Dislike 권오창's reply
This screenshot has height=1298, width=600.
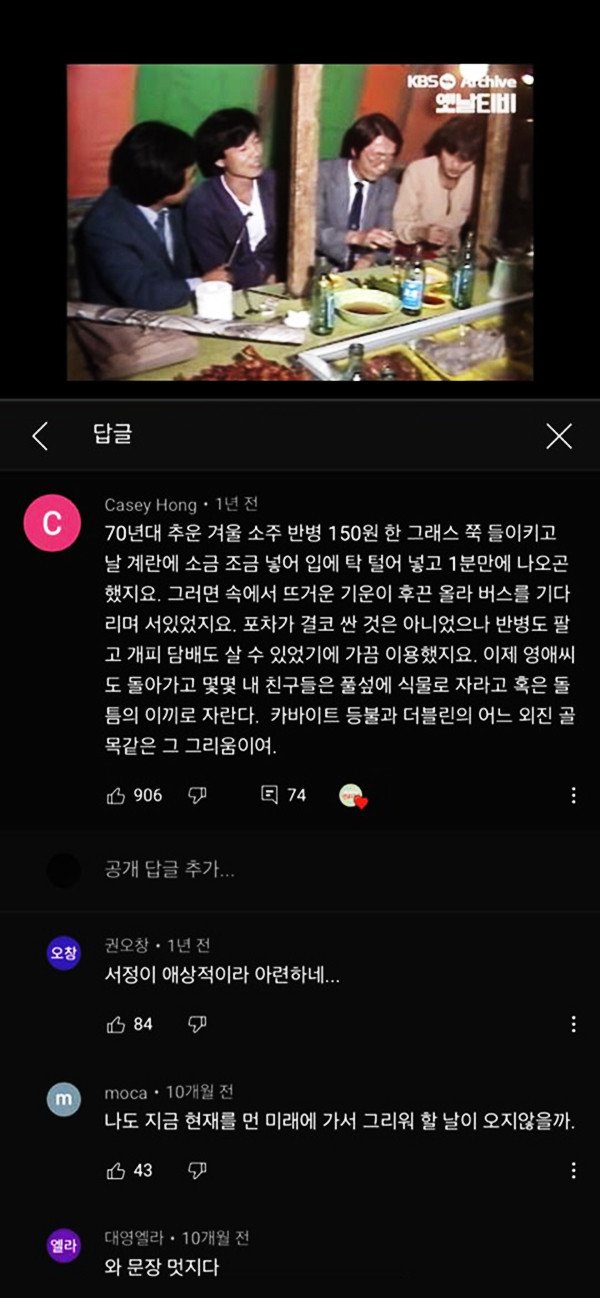tap(197, 1024)
